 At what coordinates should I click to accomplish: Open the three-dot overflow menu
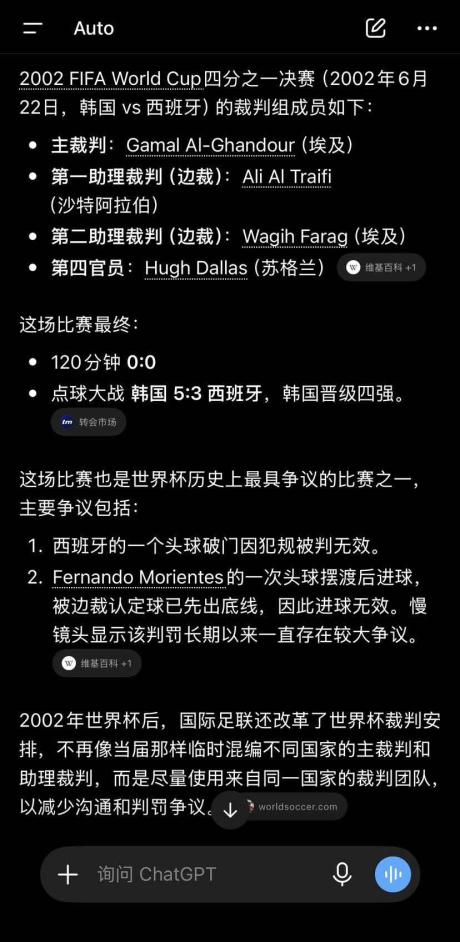coord(427,28)
